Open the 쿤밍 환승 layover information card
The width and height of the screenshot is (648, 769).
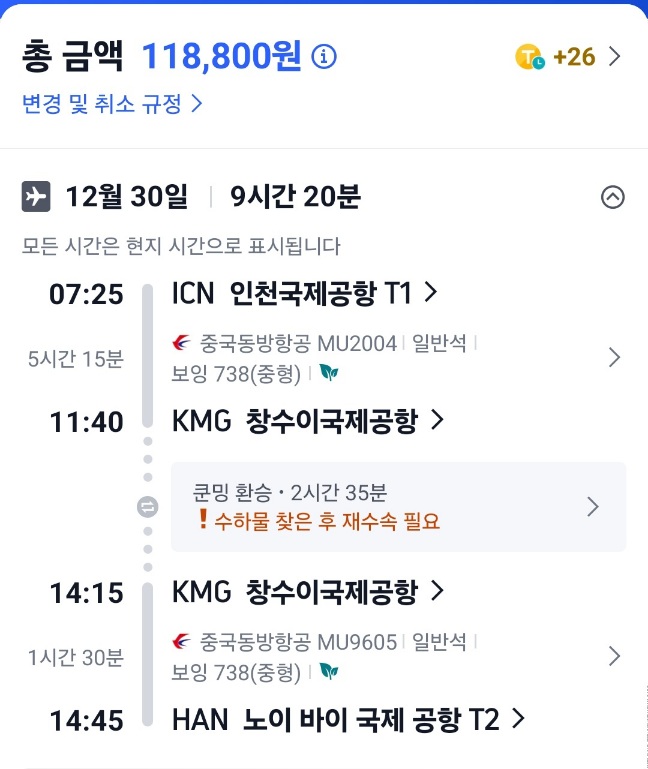click(x=398, y=506)
